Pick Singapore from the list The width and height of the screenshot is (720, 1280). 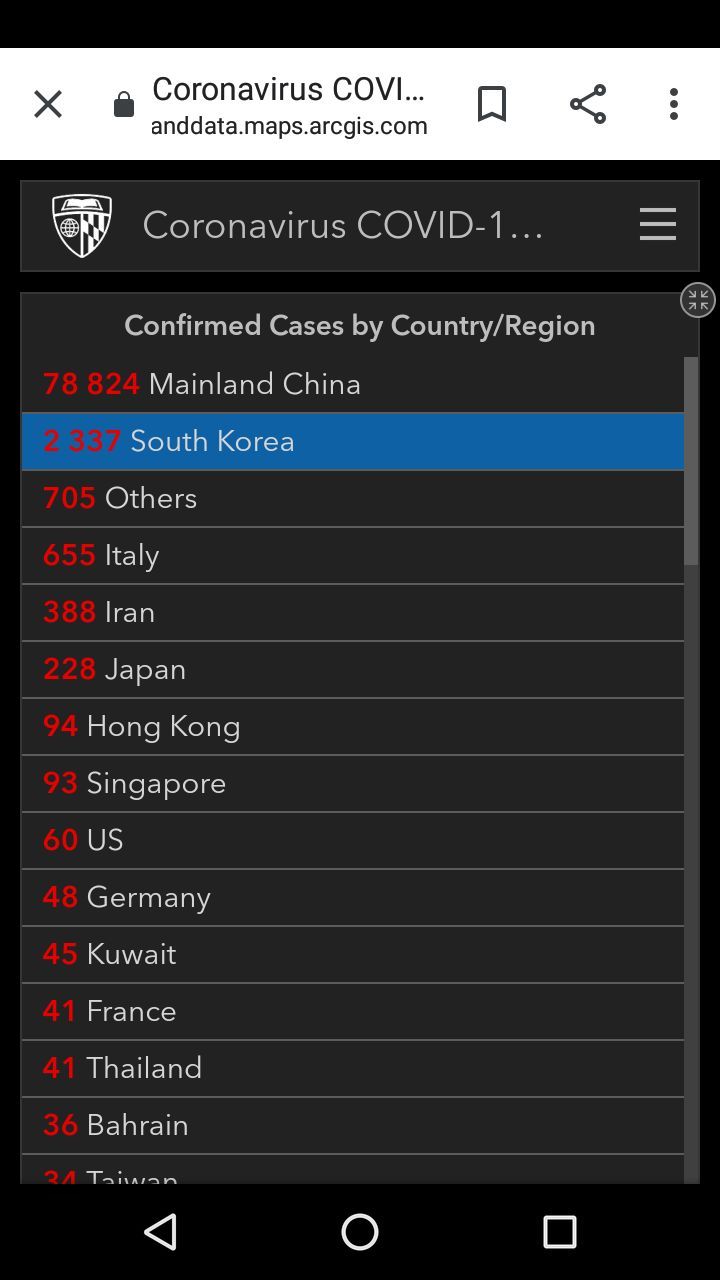coord(352,783)
